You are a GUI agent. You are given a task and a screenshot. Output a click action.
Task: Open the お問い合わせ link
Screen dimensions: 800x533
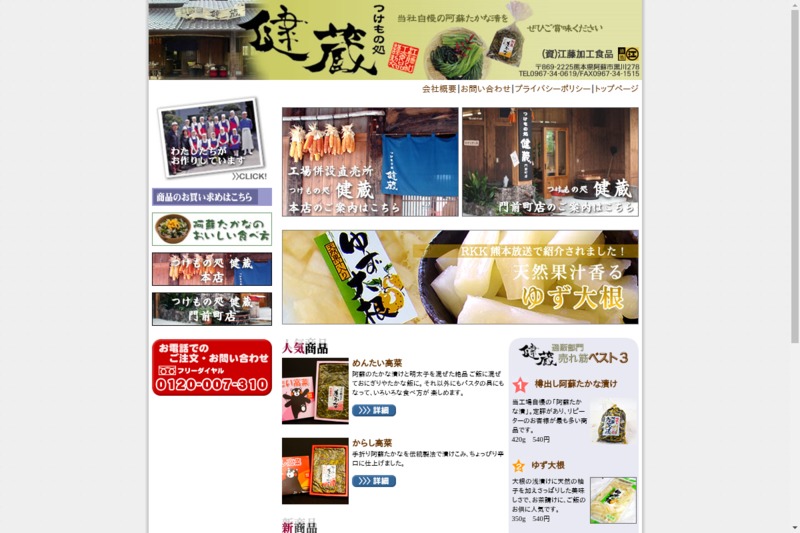pyautogui.click(x=485, y=89)
